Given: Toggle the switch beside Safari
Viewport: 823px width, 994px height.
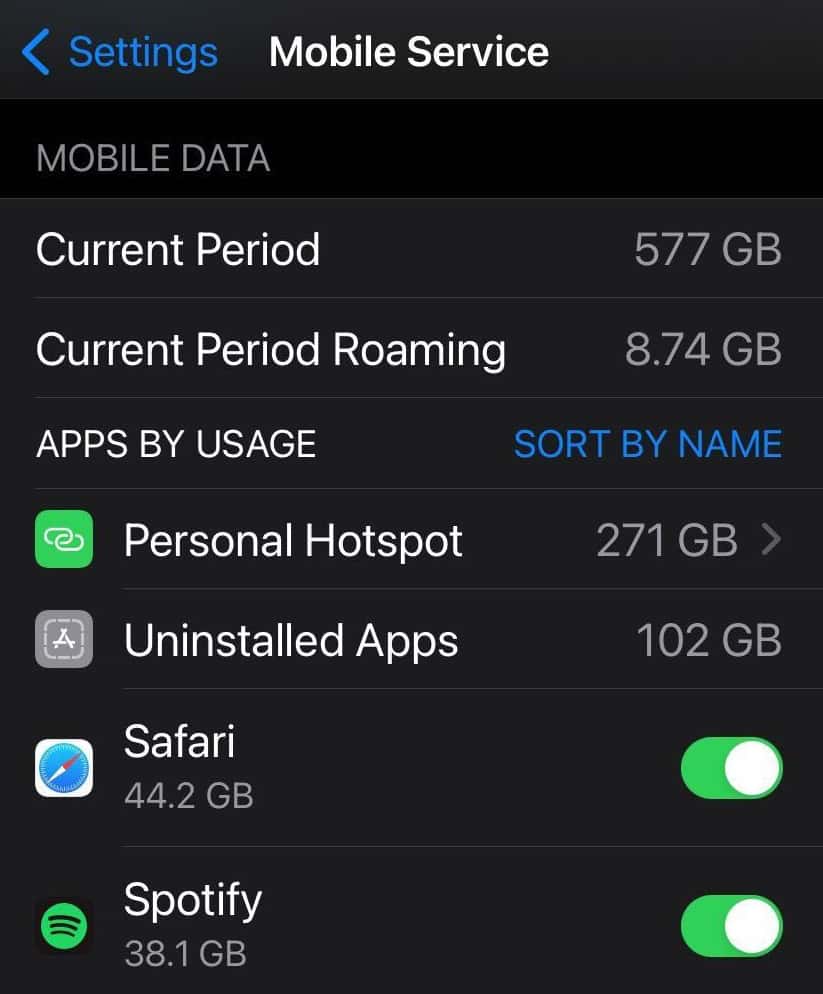Looking at the screenshot, I should pyautogui.click(x=732, y=768).
